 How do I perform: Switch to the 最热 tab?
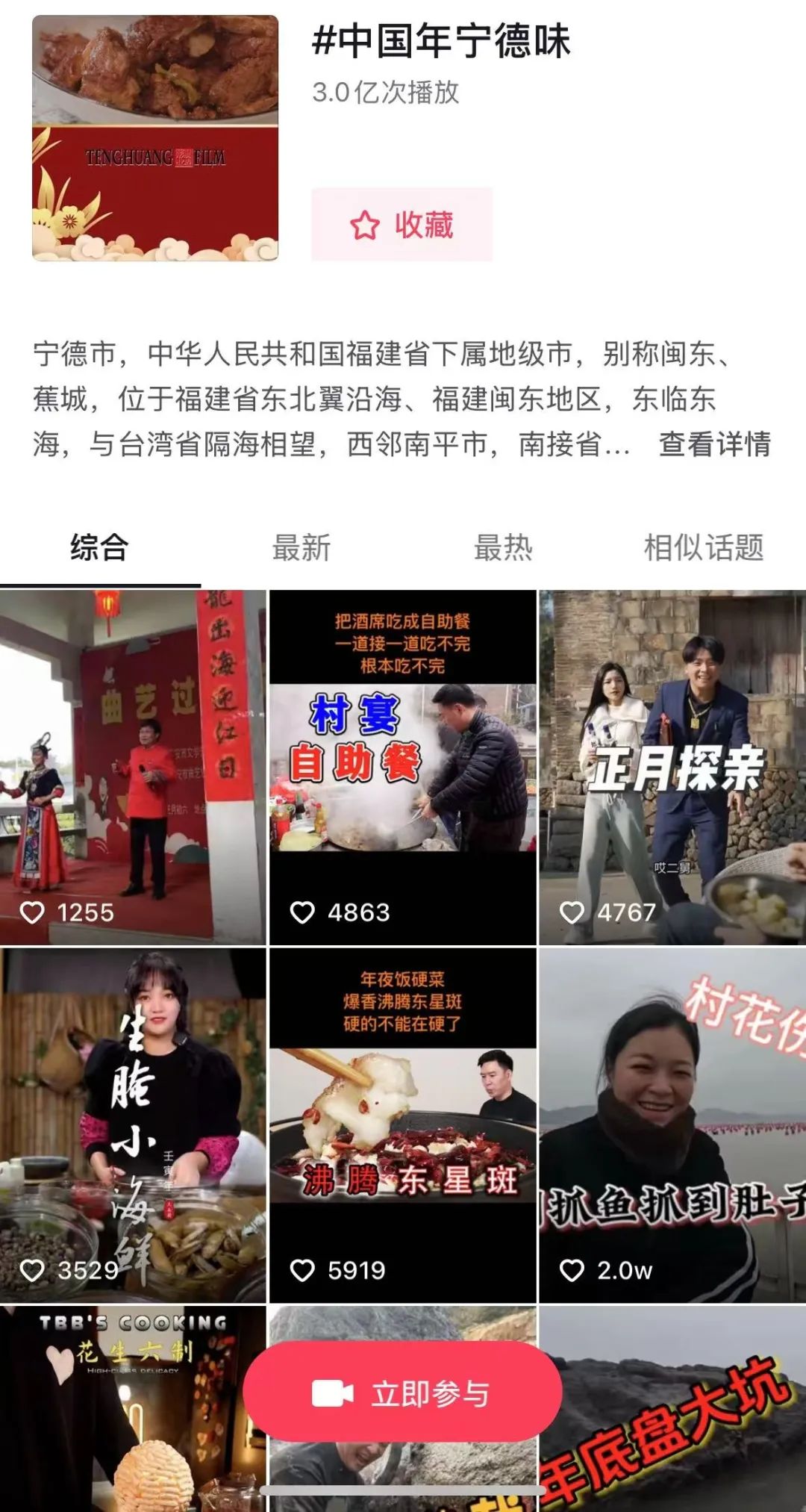pyautogui.click(x=503, y=547)
